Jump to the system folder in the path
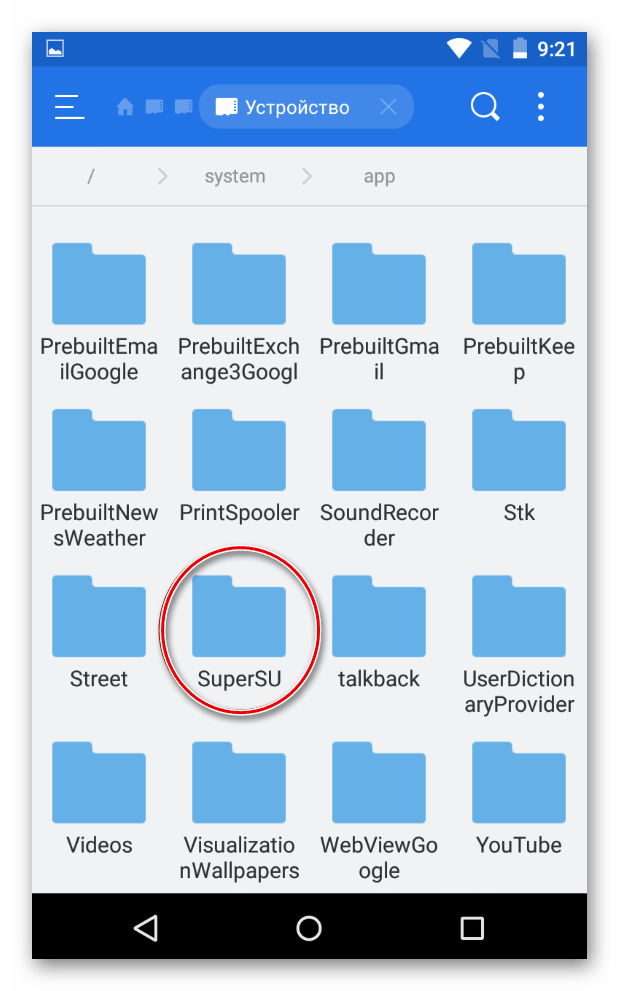619x991 pixels. coord(235,176)
